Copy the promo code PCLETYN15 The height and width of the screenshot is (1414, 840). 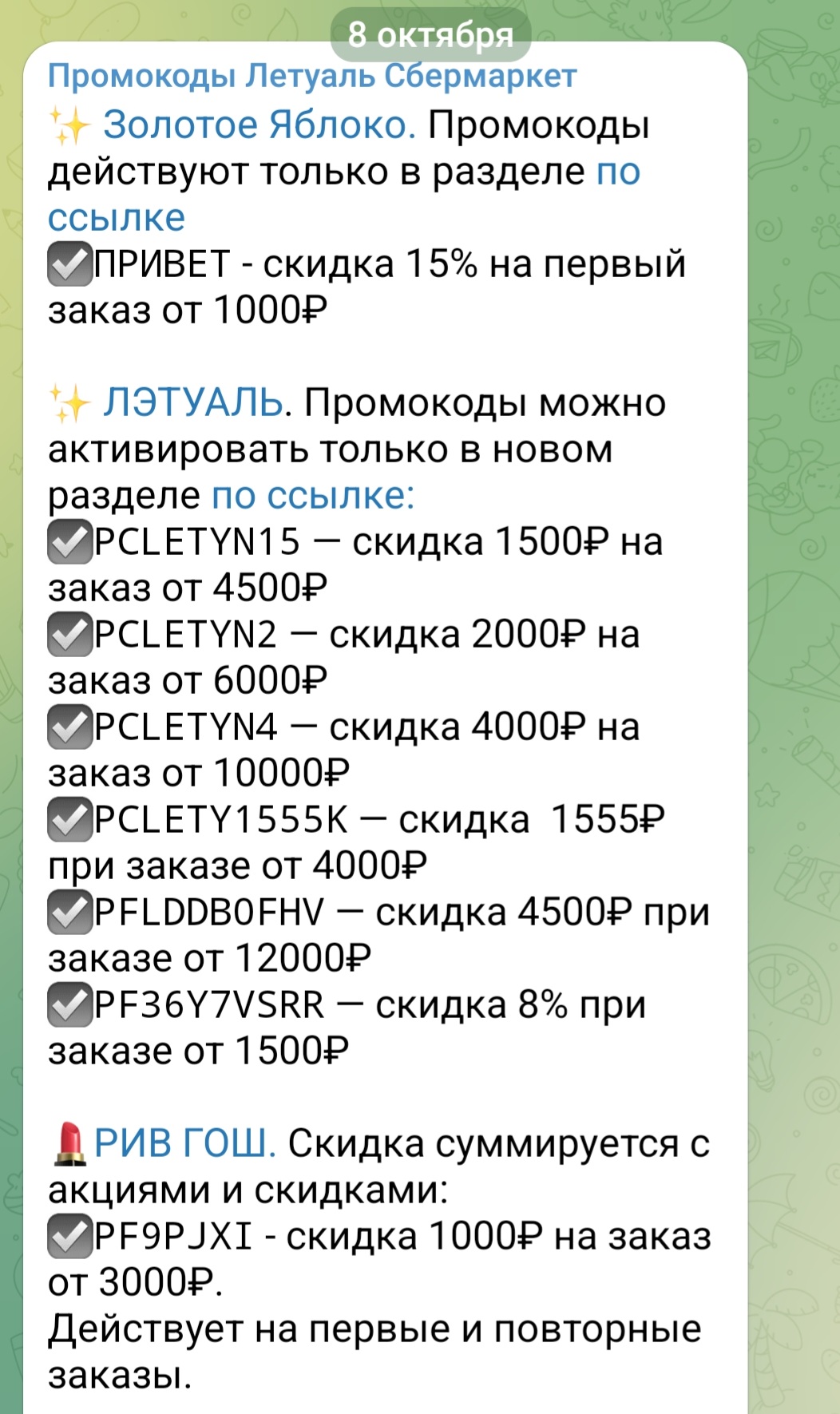click(197, 542)
